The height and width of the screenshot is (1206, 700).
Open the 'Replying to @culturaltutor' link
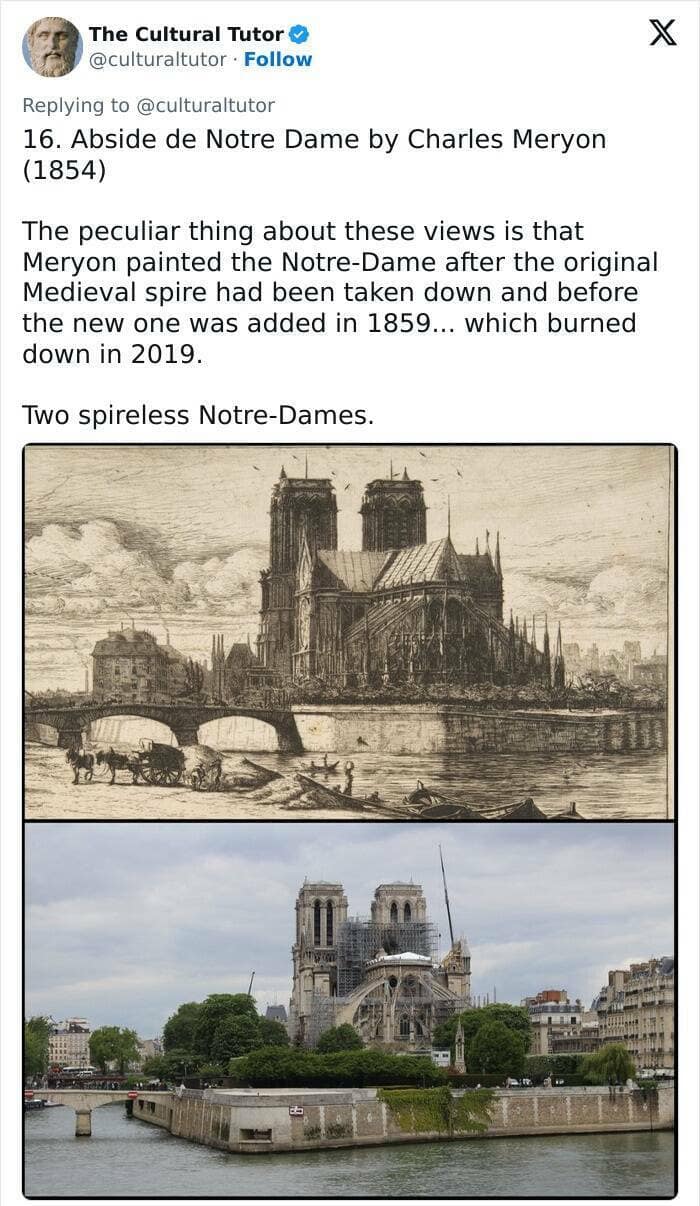coord(148,105)
